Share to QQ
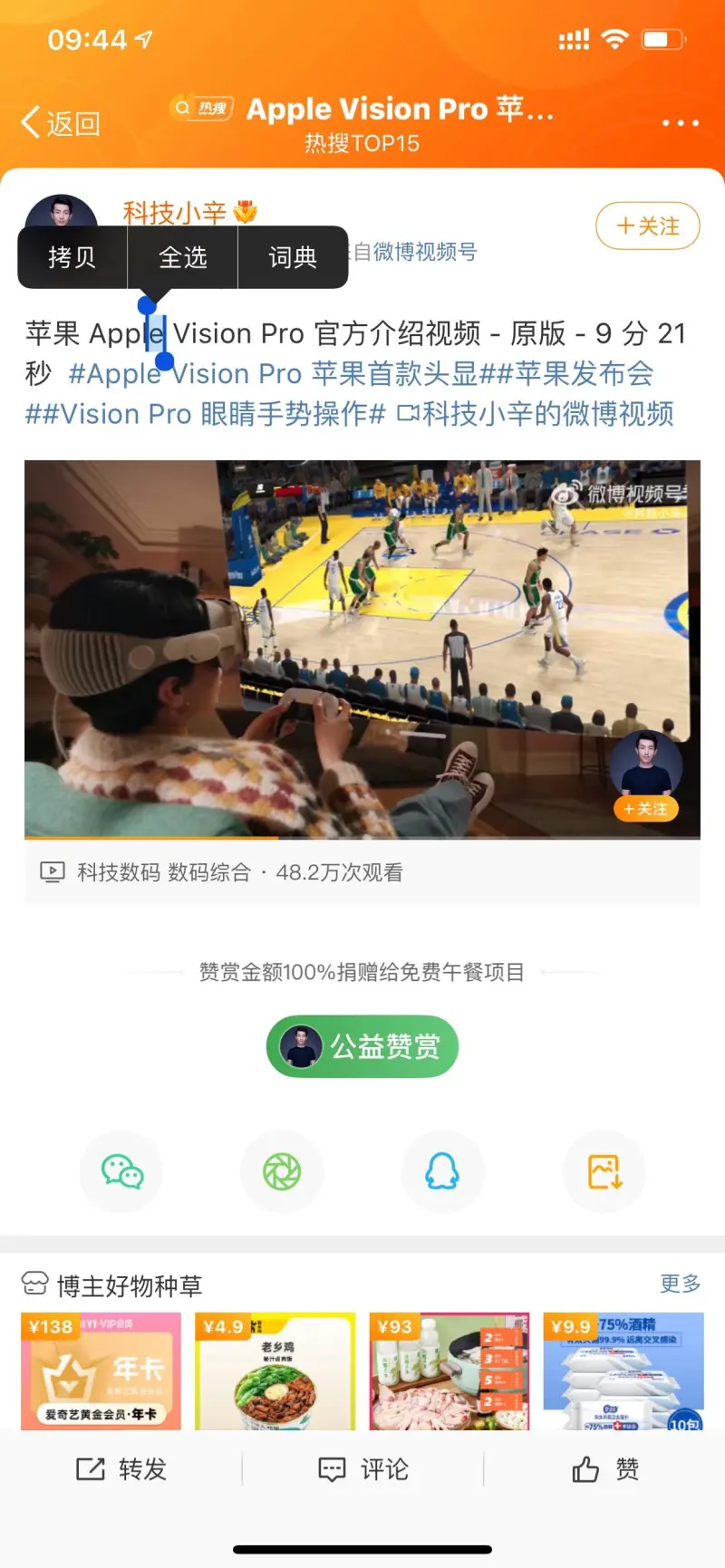 [442, 1171]
